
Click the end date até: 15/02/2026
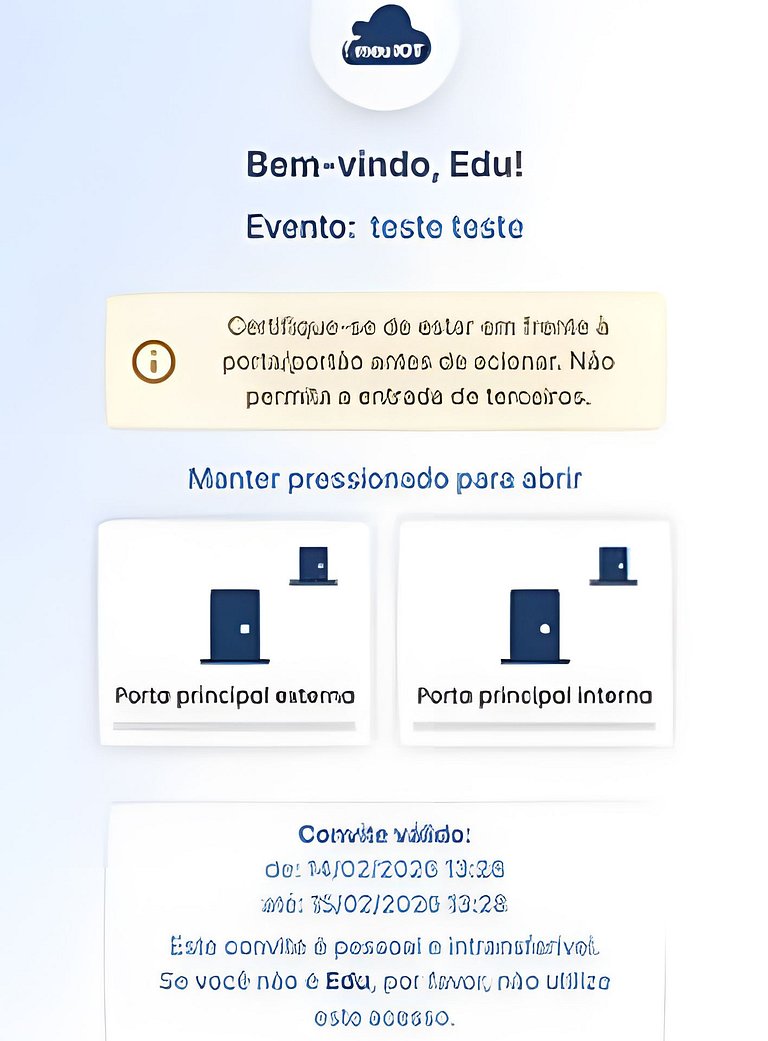tap(384, 902)
